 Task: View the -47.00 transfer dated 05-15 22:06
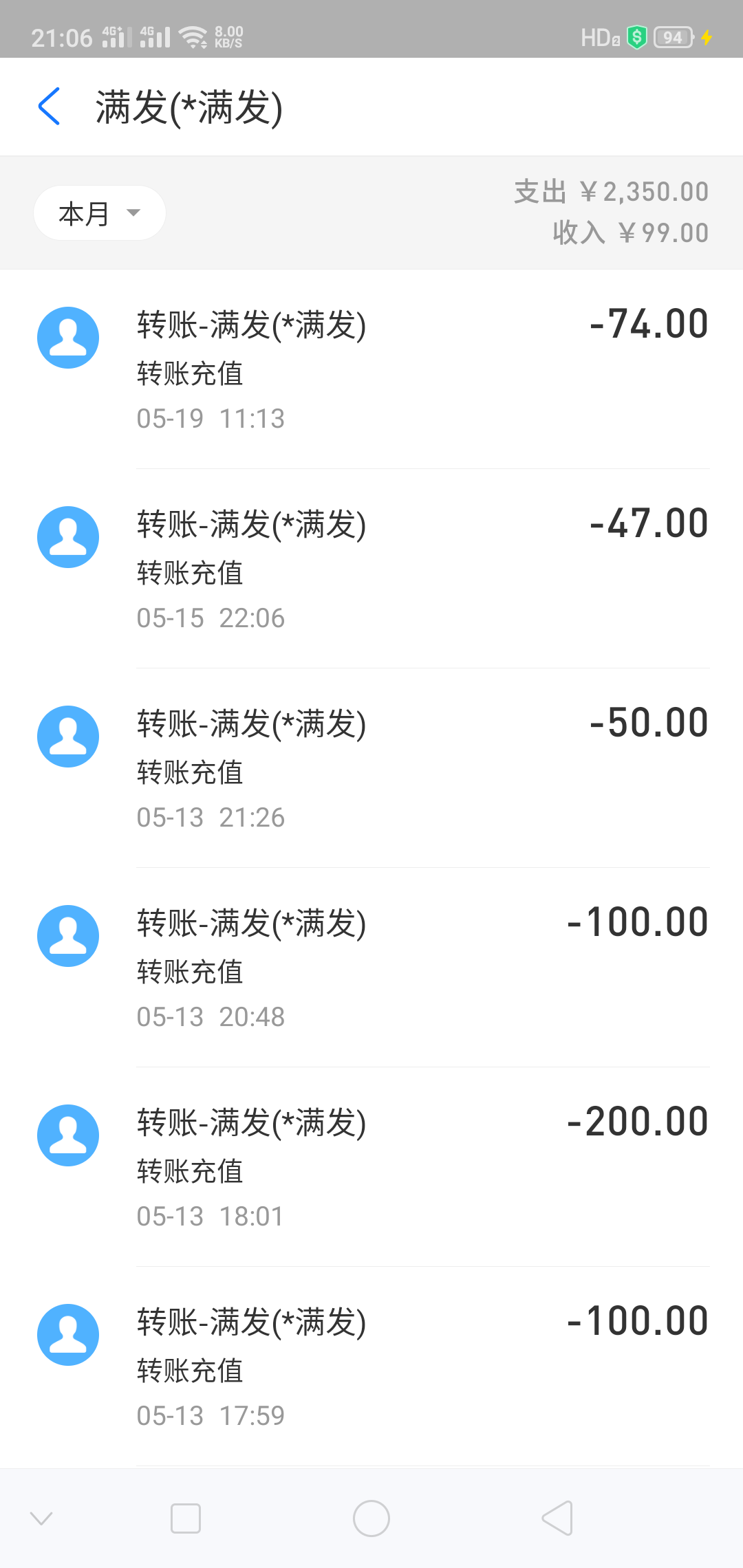coord(371,569)
